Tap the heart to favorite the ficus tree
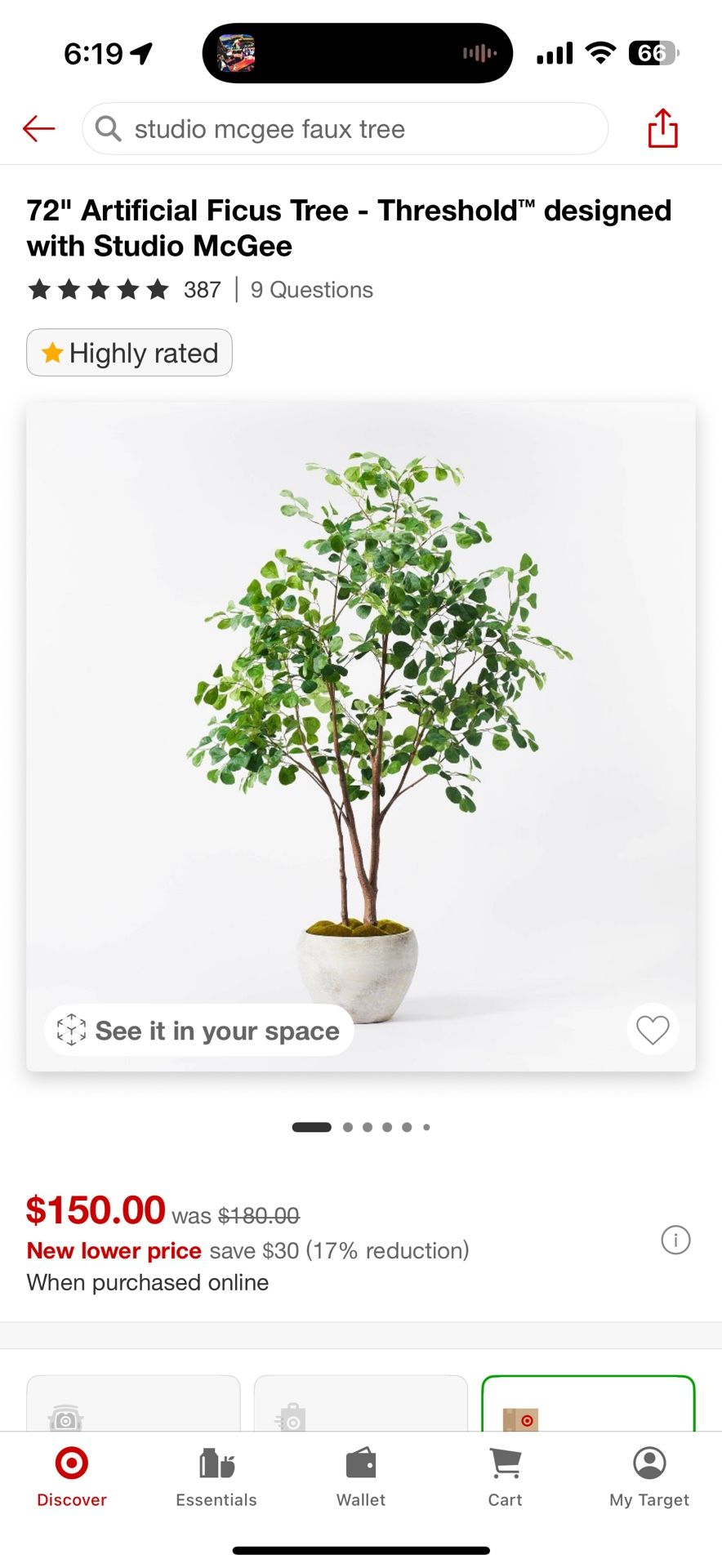This screenshot has width=722, height=1568. (652, 1030)
